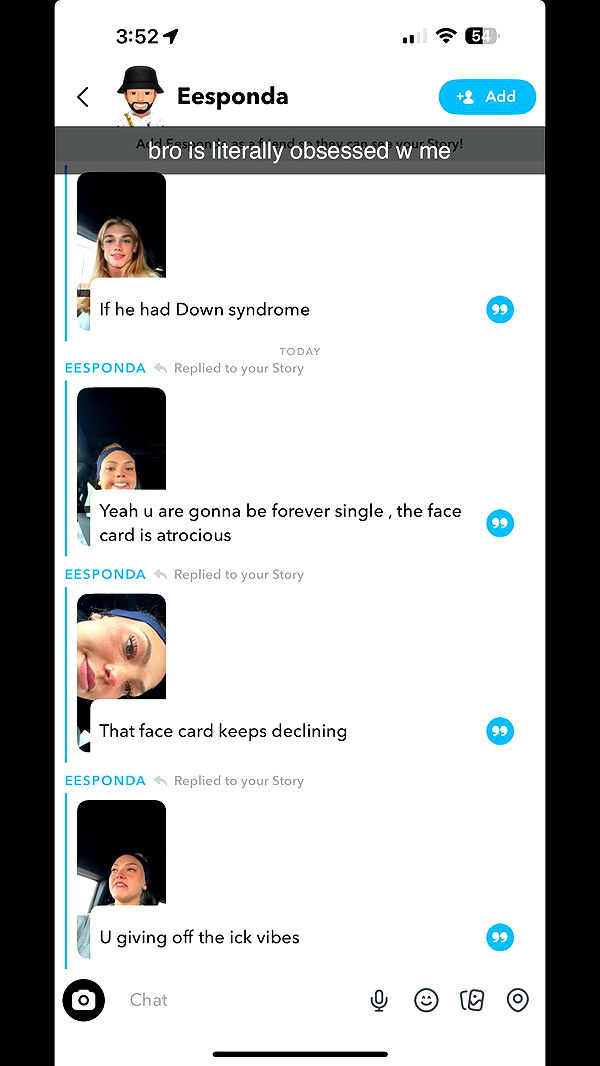600x1066 pixels.
Task: Go back using the chevron arrow
Action: 83,97
